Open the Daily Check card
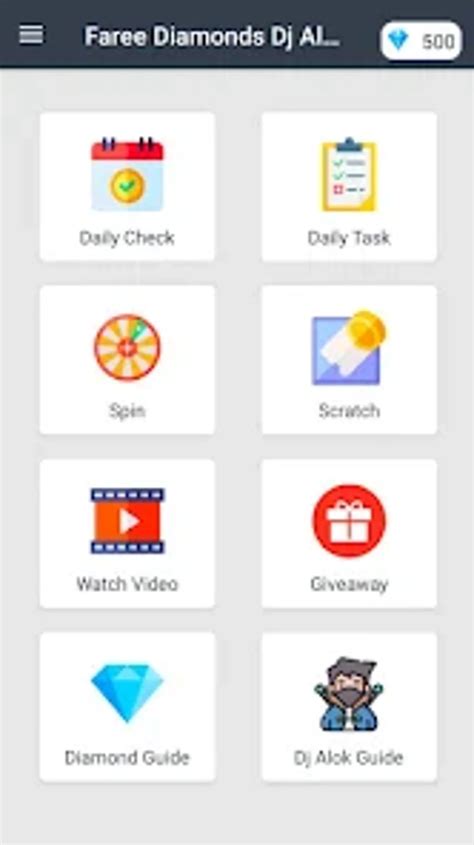 point(127,186)
